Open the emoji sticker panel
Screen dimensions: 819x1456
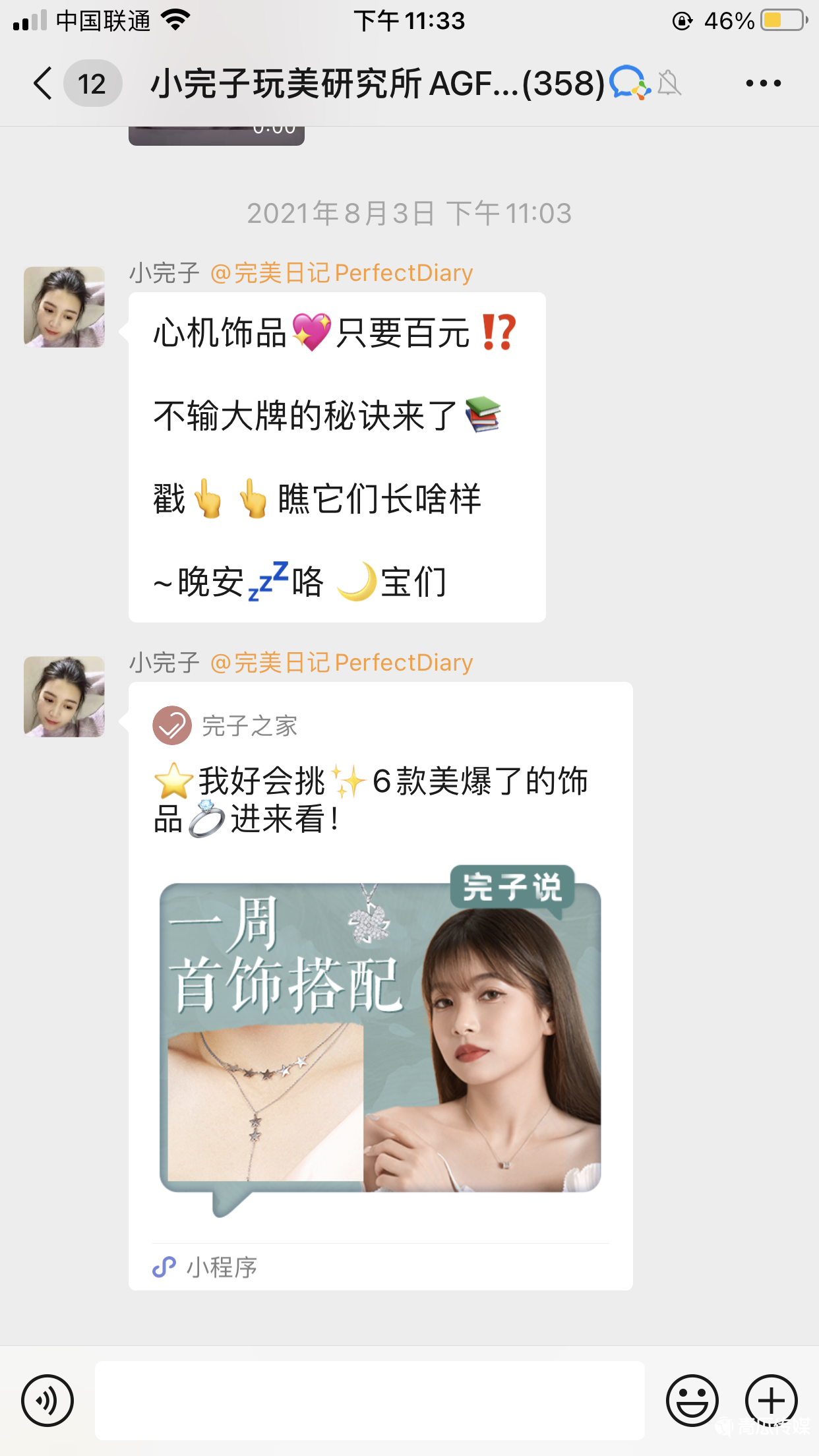click(692, 1400)
